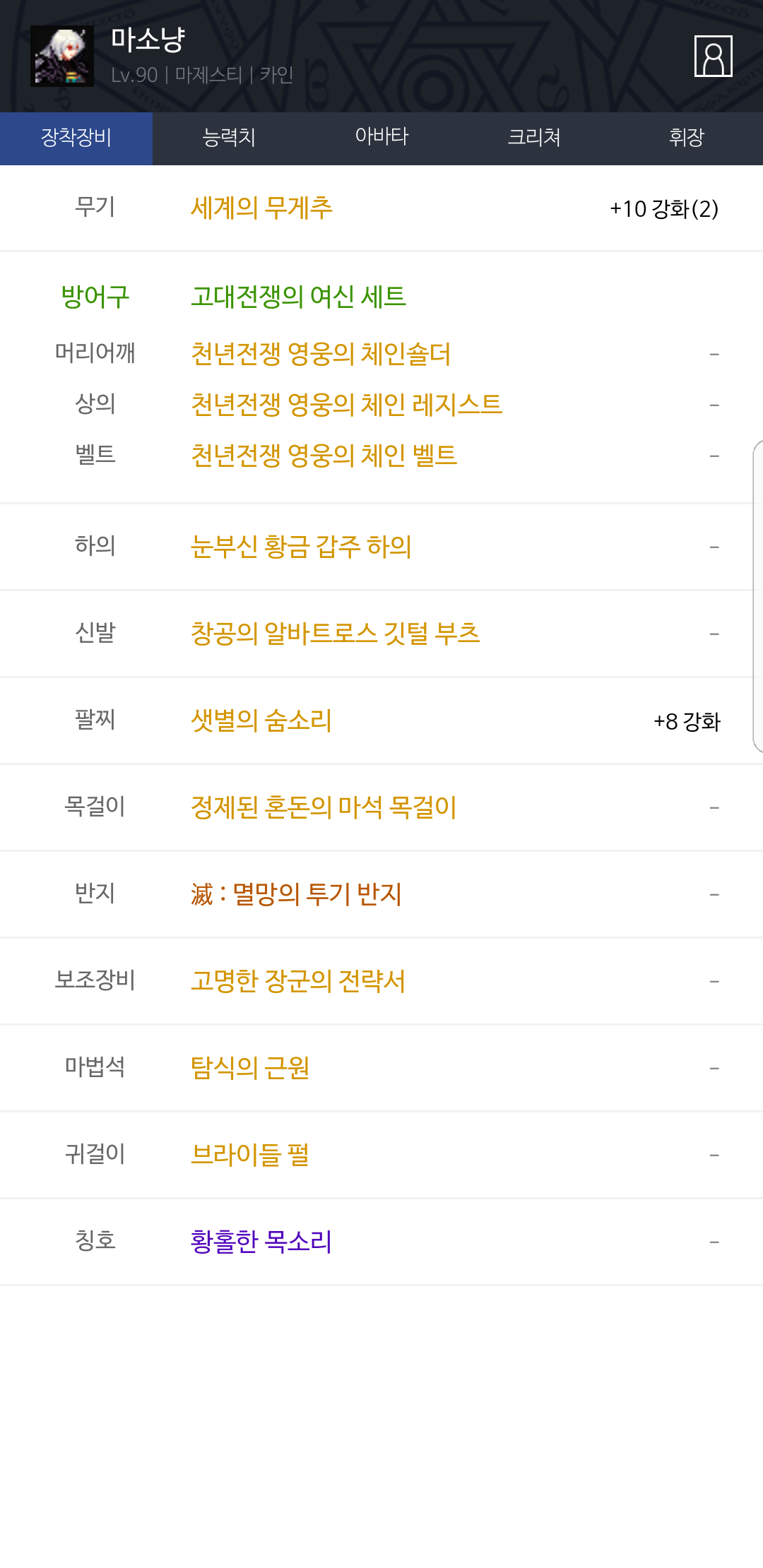Select the 장착장비 tab
Screen dimensions: 763x1568
(x=76, y=138)
